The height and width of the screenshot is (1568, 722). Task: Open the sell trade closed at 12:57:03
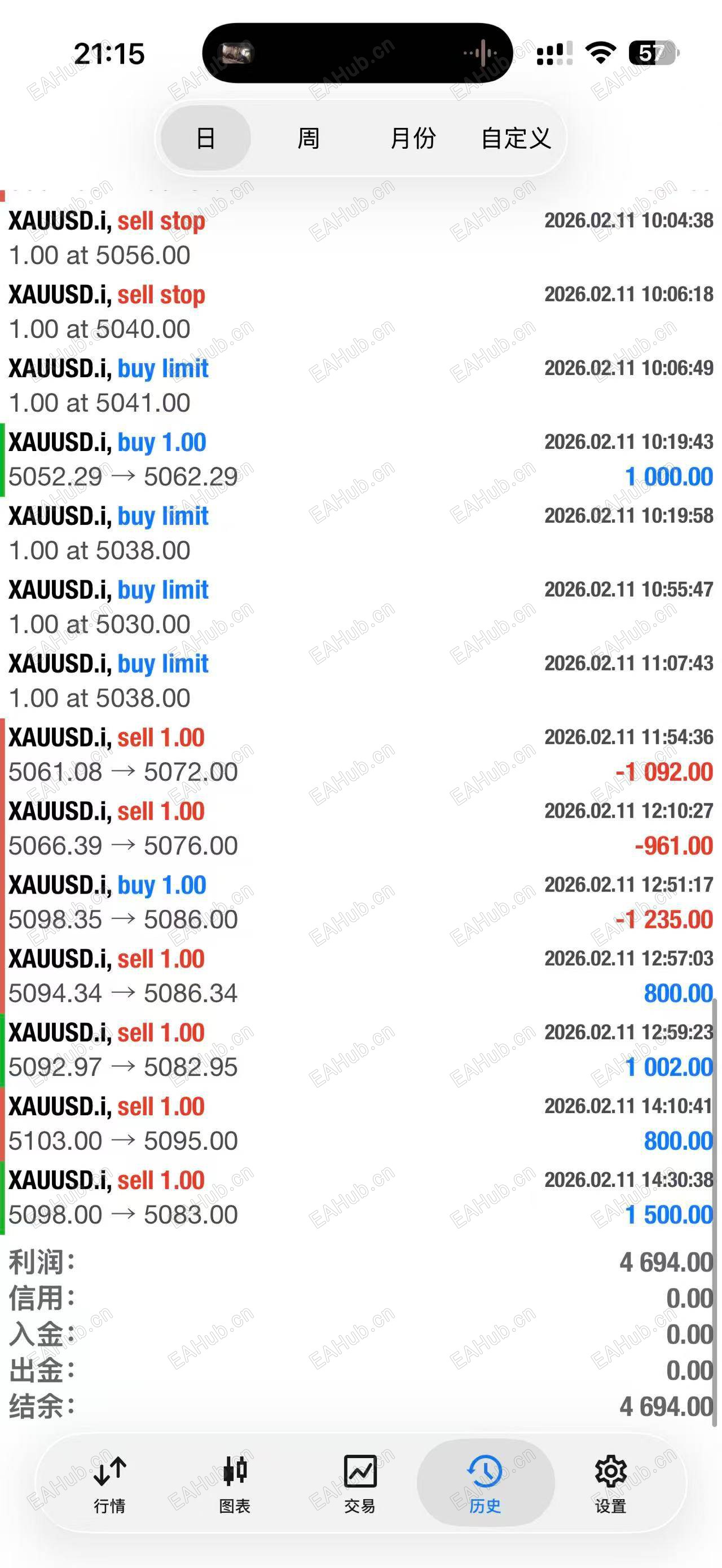tap(360, 976)
